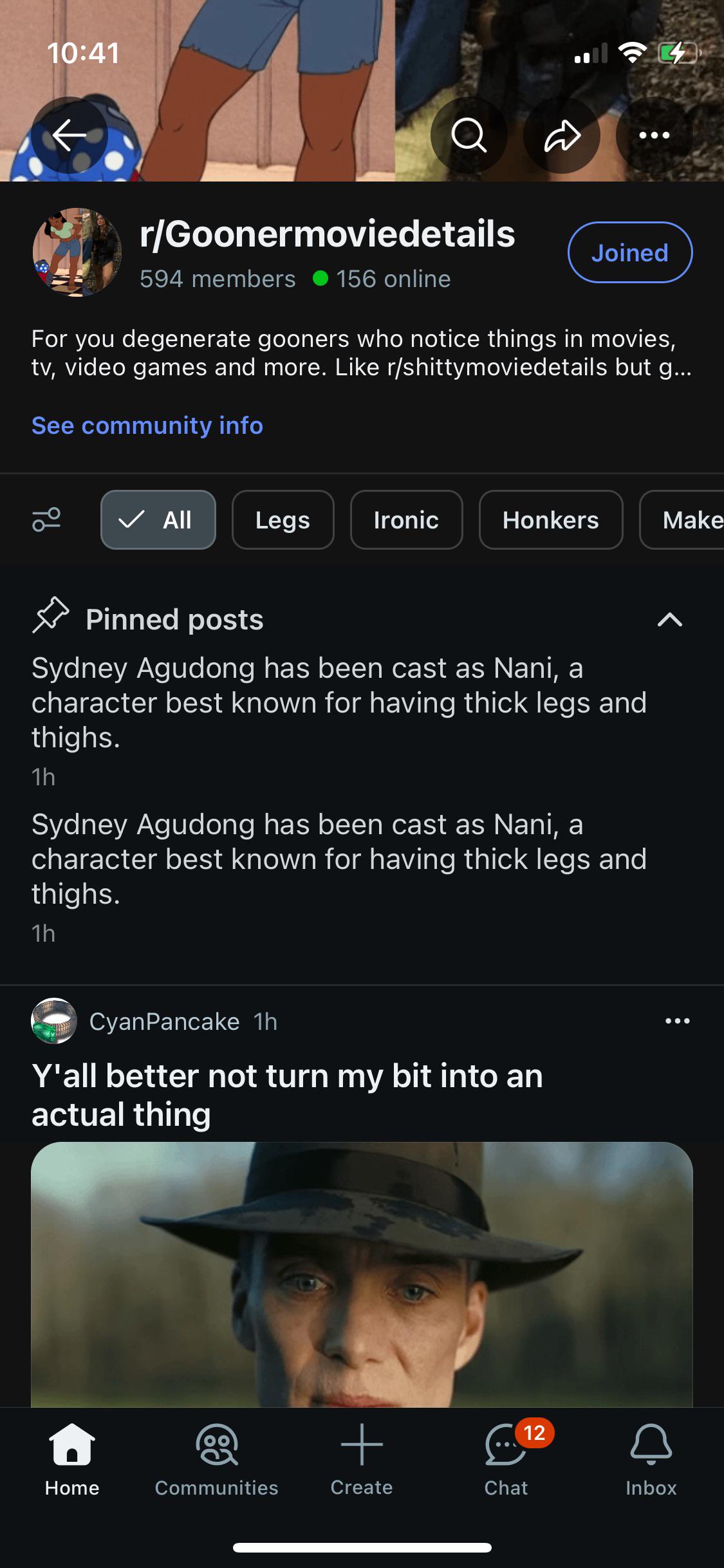Filter posts by Ironic flair

pyautogui.click(x=406, y=519)
